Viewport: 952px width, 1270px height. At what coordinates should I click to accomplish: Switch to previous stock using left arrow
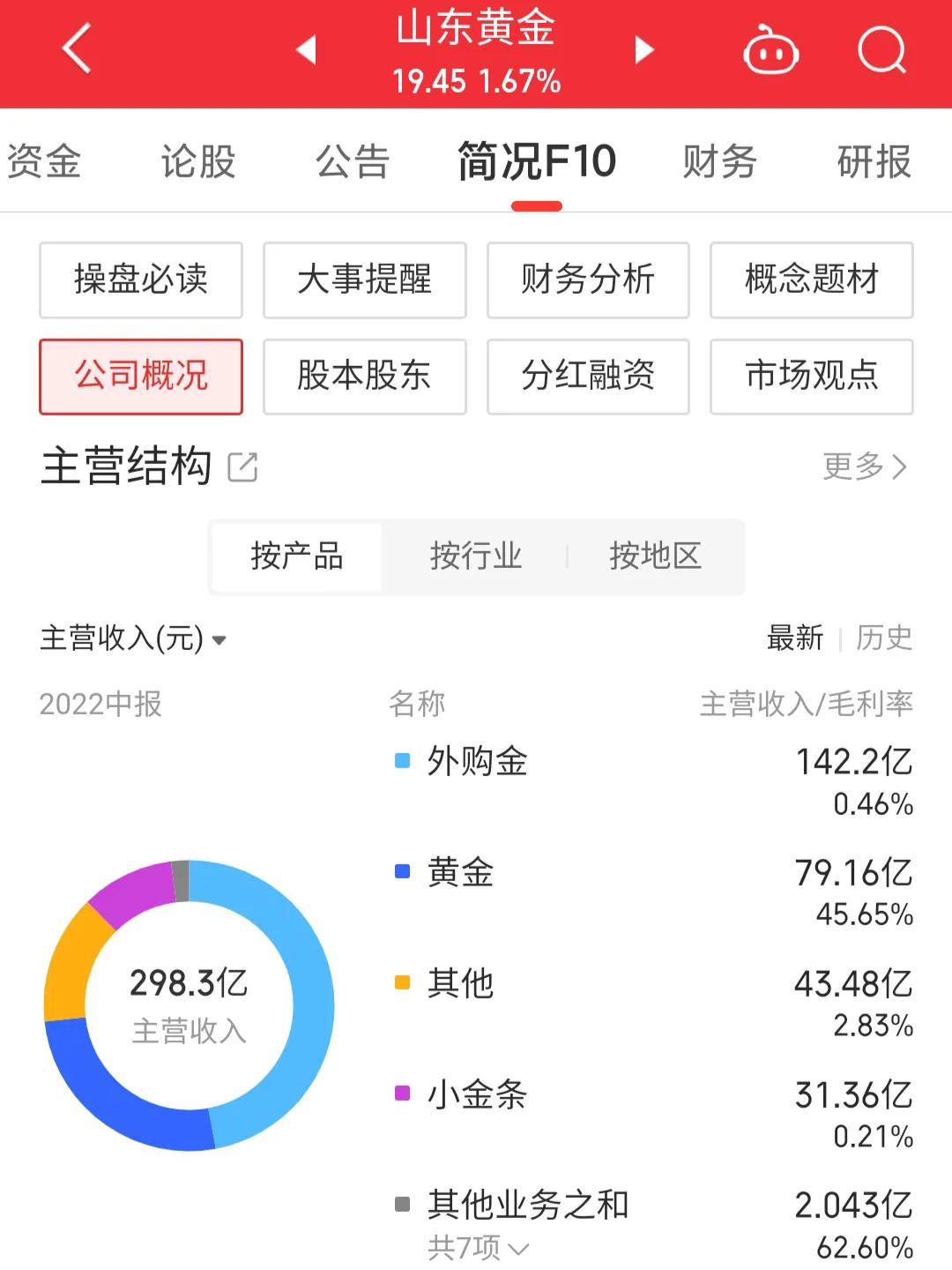306,51
